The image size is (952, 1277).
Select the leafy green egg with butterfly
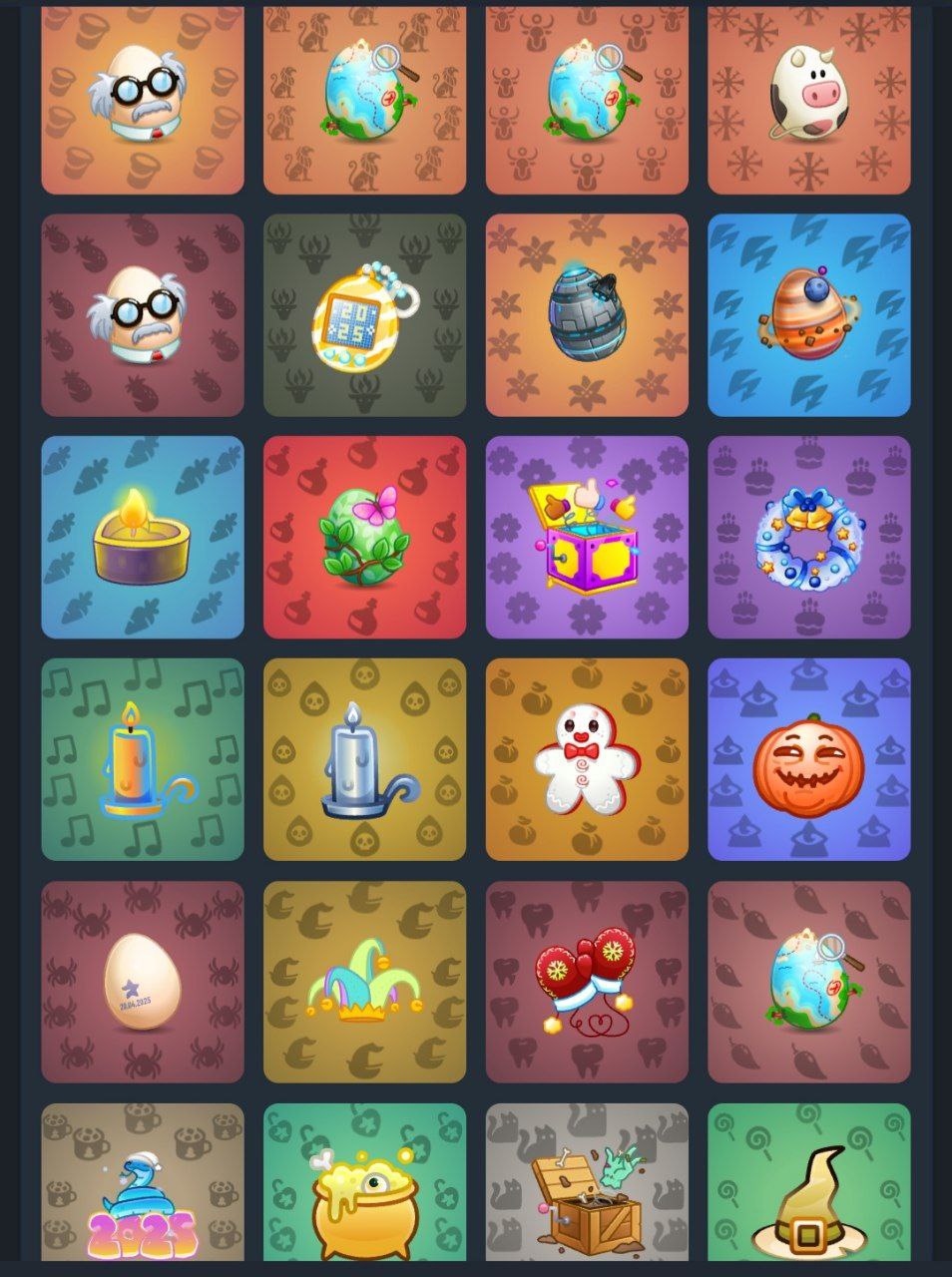(364, 537)
